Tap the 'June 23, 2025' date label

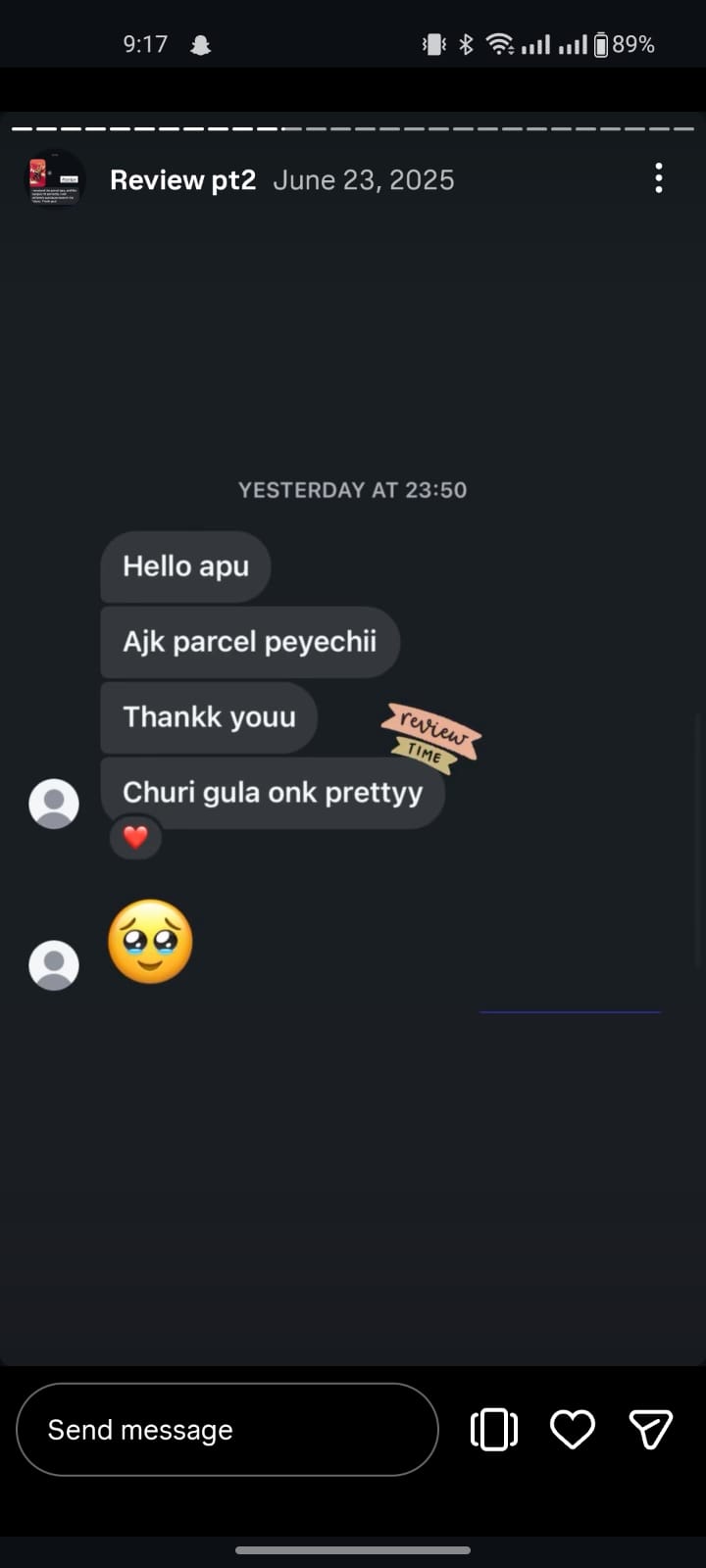pos(364,179)
